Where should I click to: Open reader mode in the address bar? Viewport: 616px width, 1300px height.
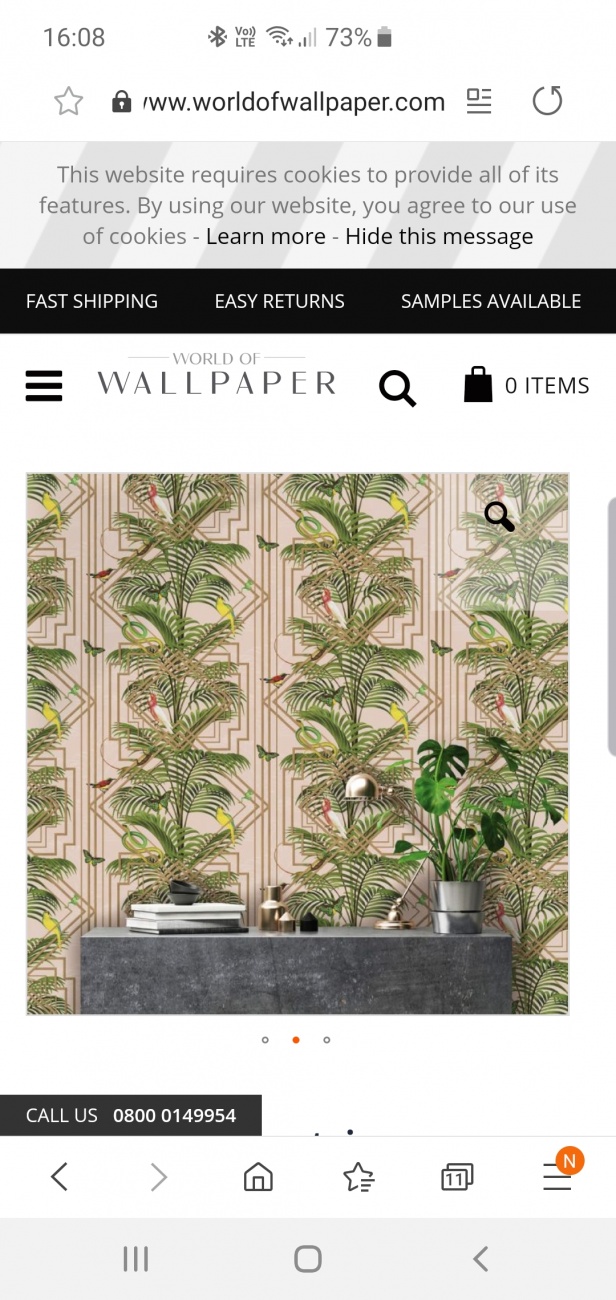click(479, 101)
